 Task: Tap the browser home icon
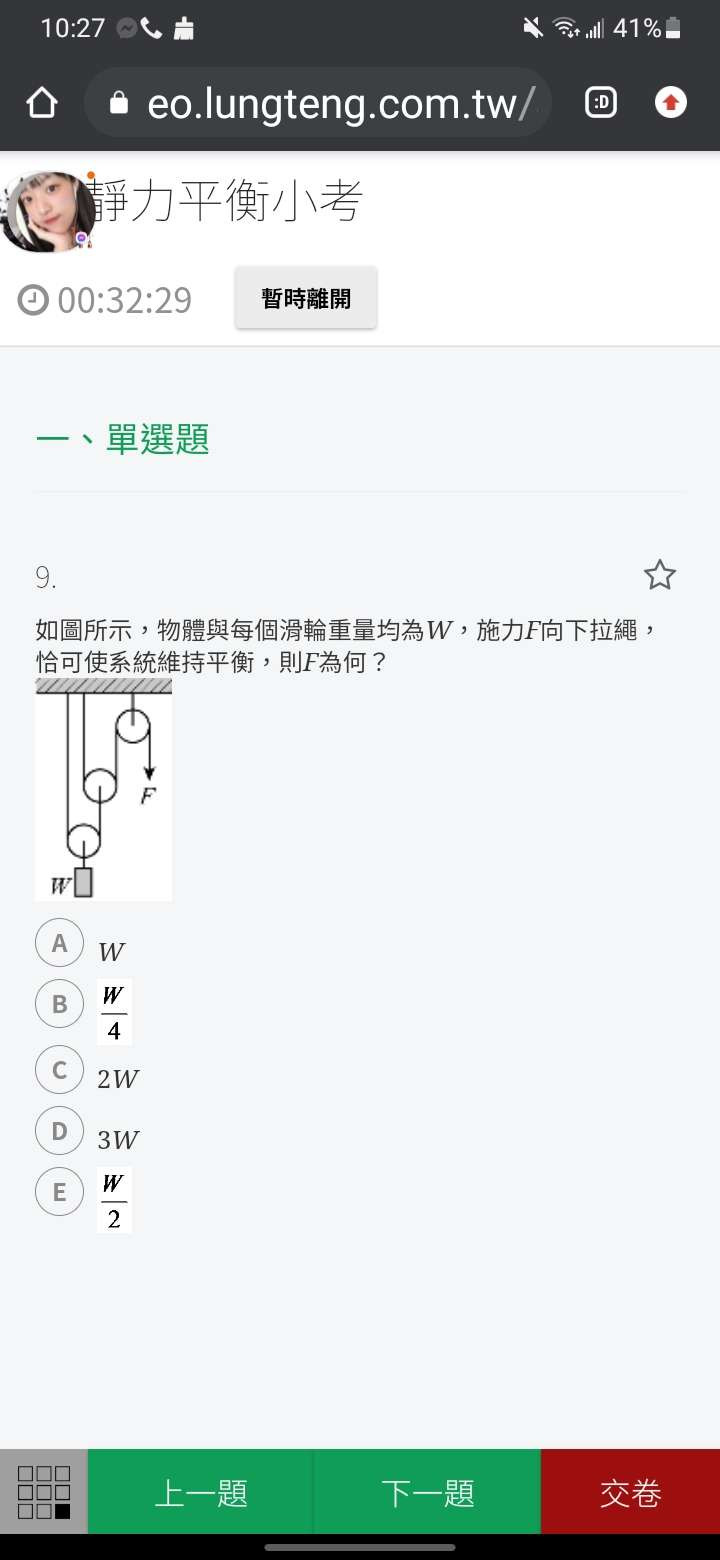point(42,103)
